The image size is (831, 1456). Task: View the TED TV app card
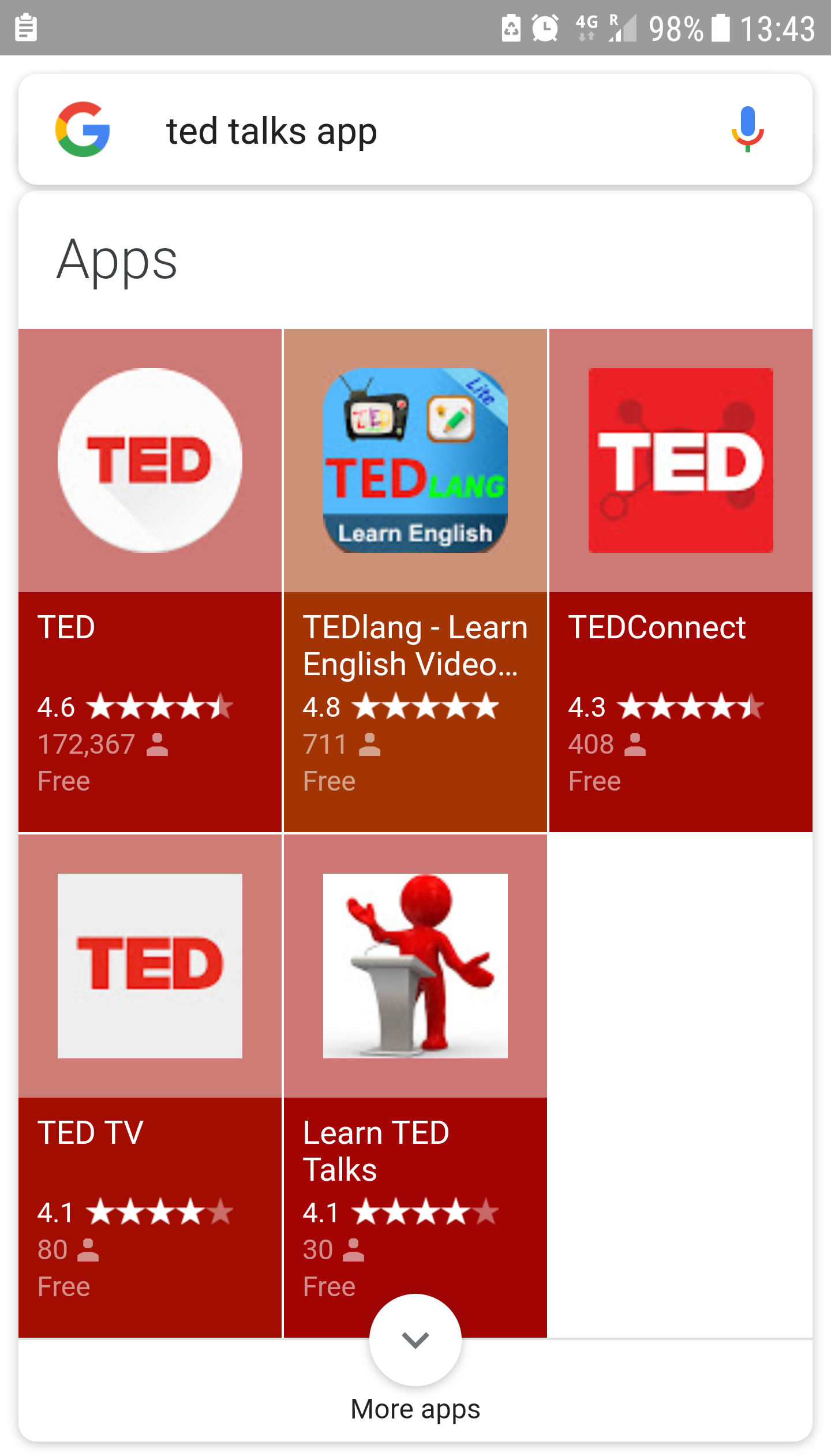pos(150,1085)
